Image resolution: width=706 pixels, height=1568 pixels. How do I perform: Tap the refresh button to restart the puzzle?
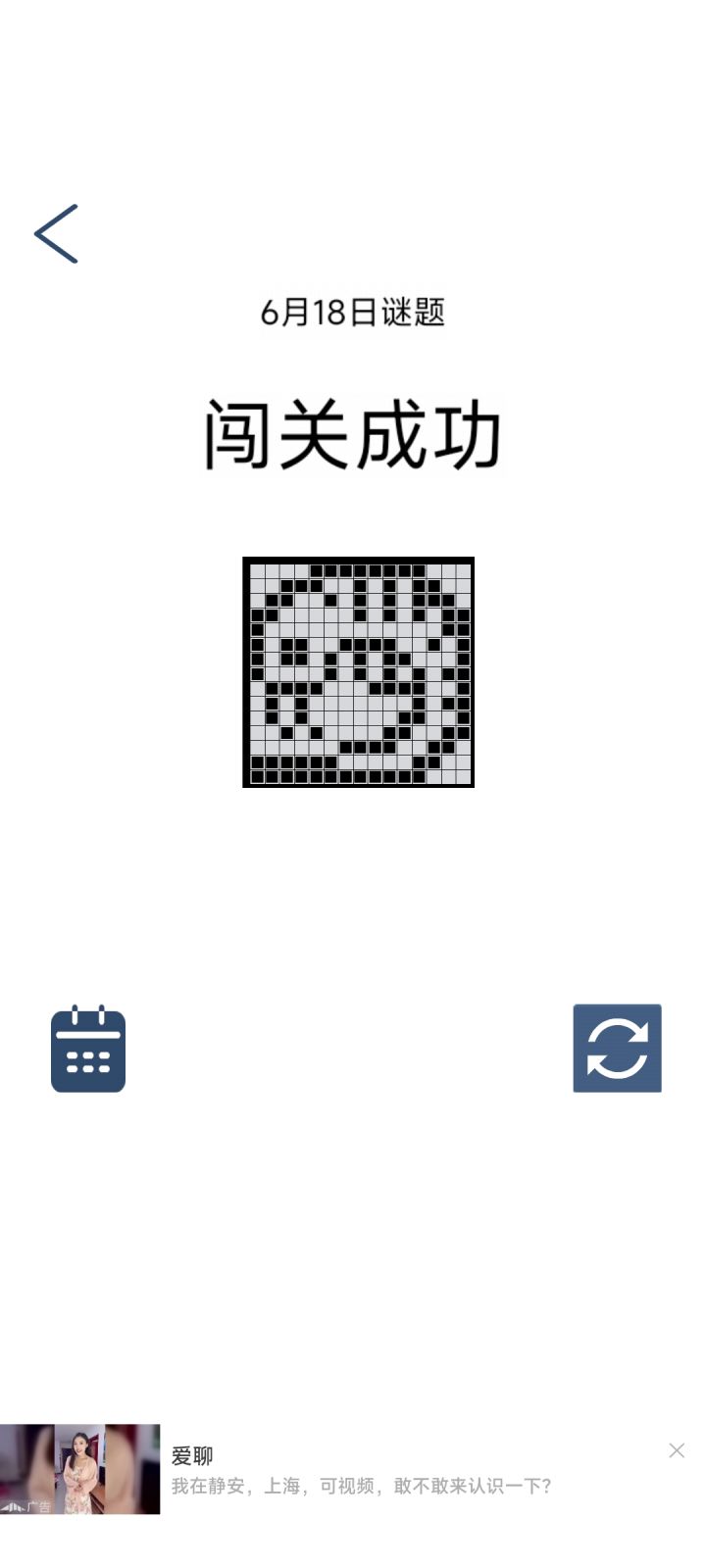tap(617, 1049)
